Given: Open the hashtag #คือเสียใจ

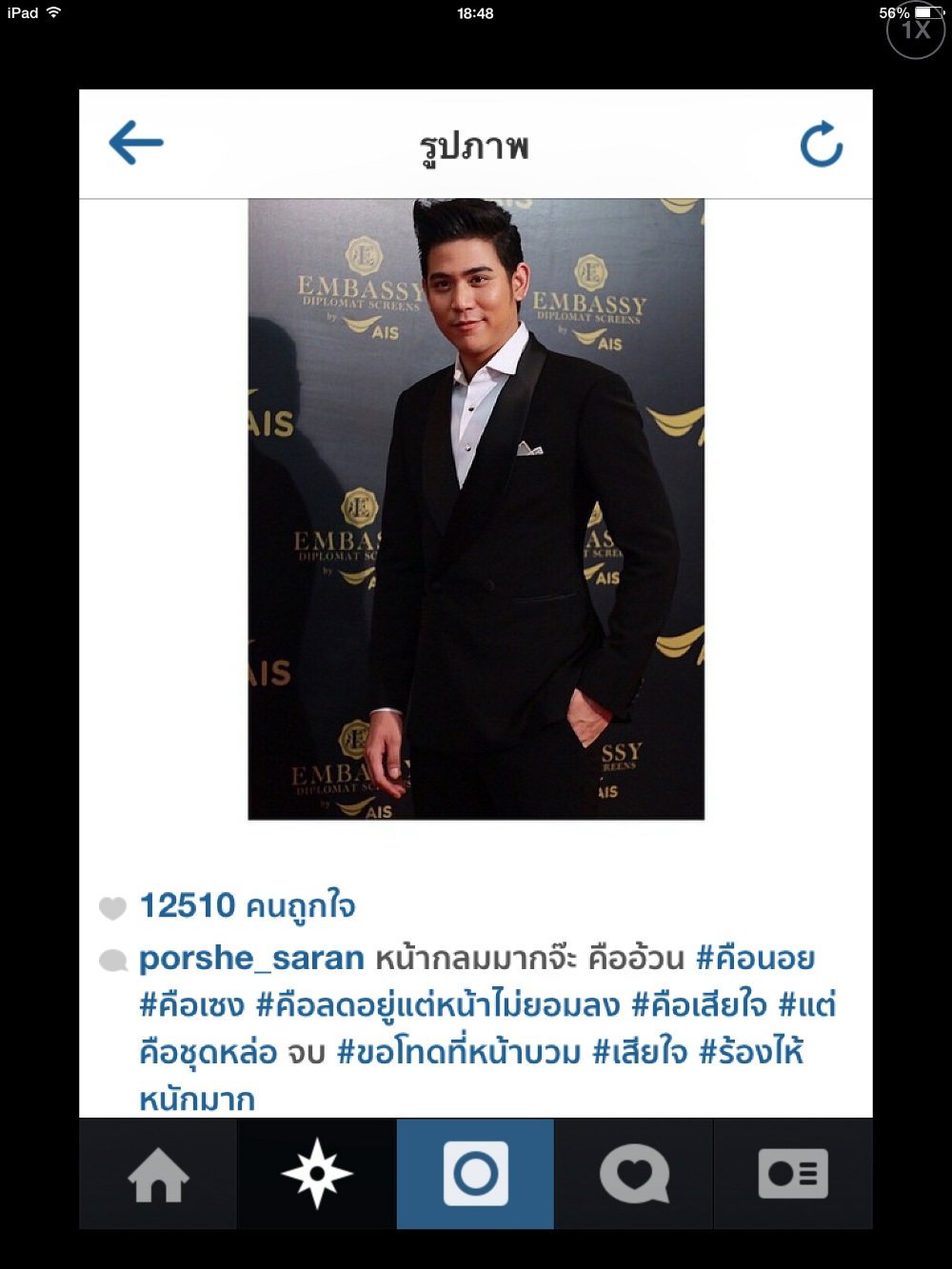Looking at the screenshot, I should [x=699, y=1005].
